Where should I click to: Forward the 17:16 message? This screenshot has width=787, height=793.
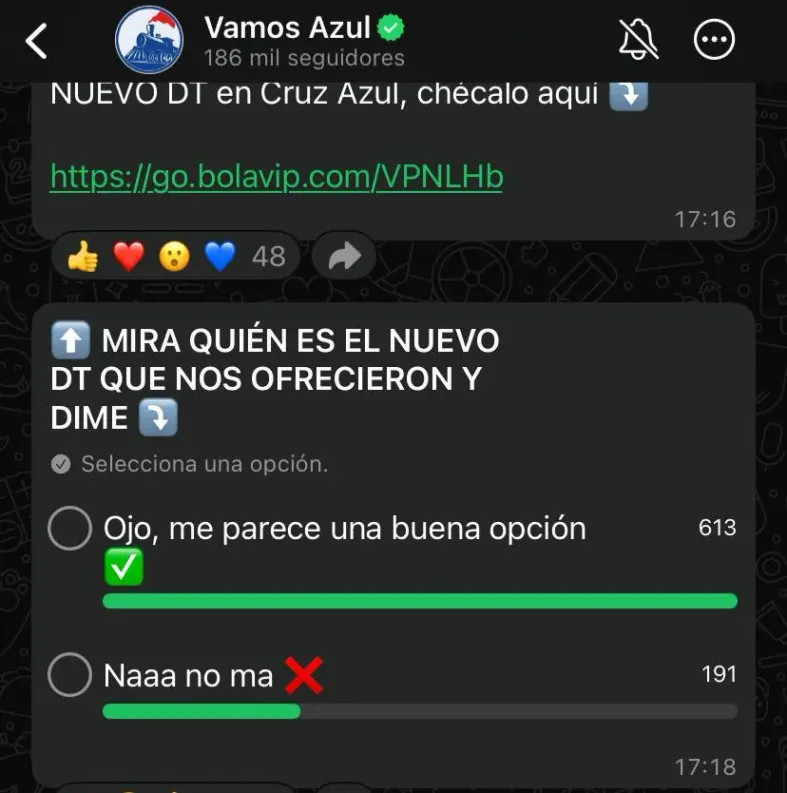click(343, 257)
